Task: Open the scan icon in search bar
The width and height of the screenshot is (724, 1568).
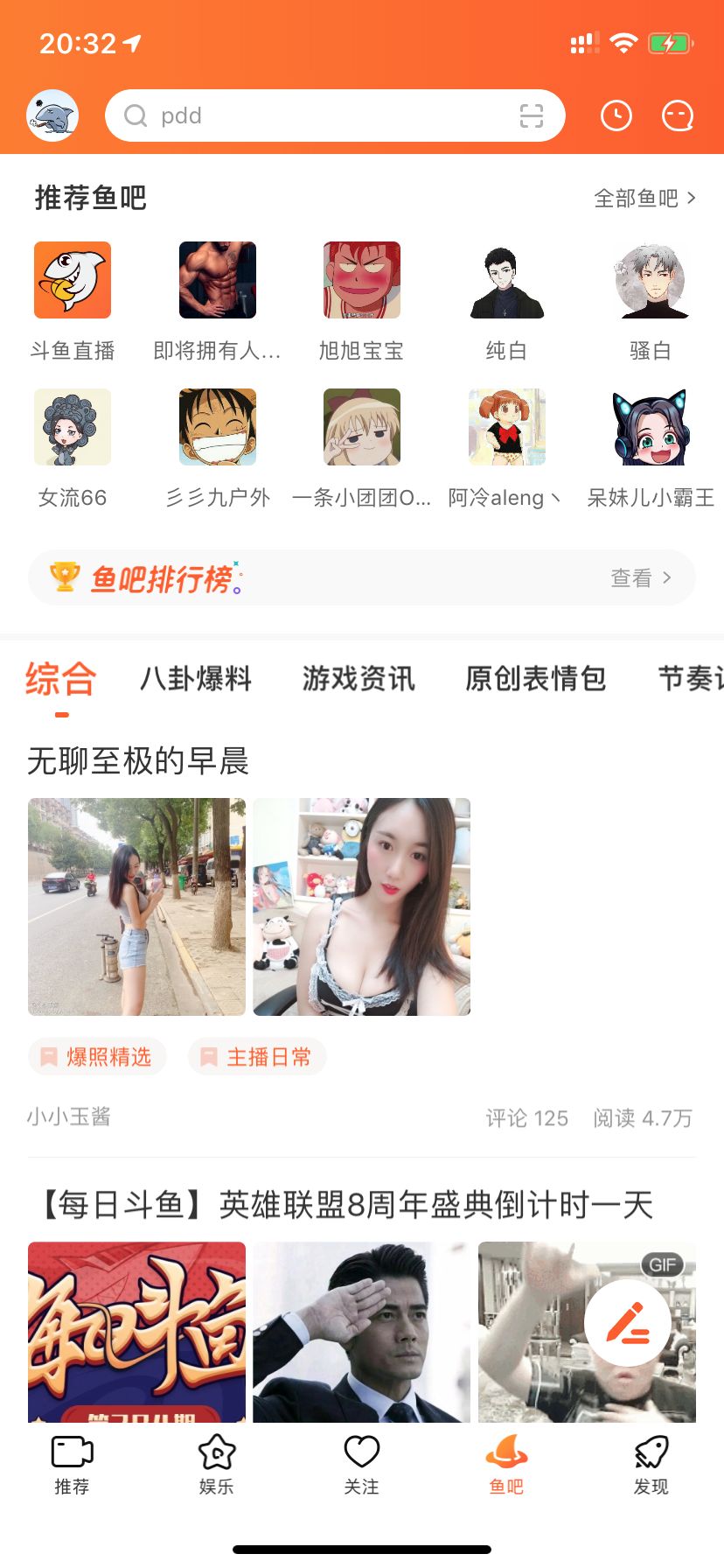Action: (531, 115)
